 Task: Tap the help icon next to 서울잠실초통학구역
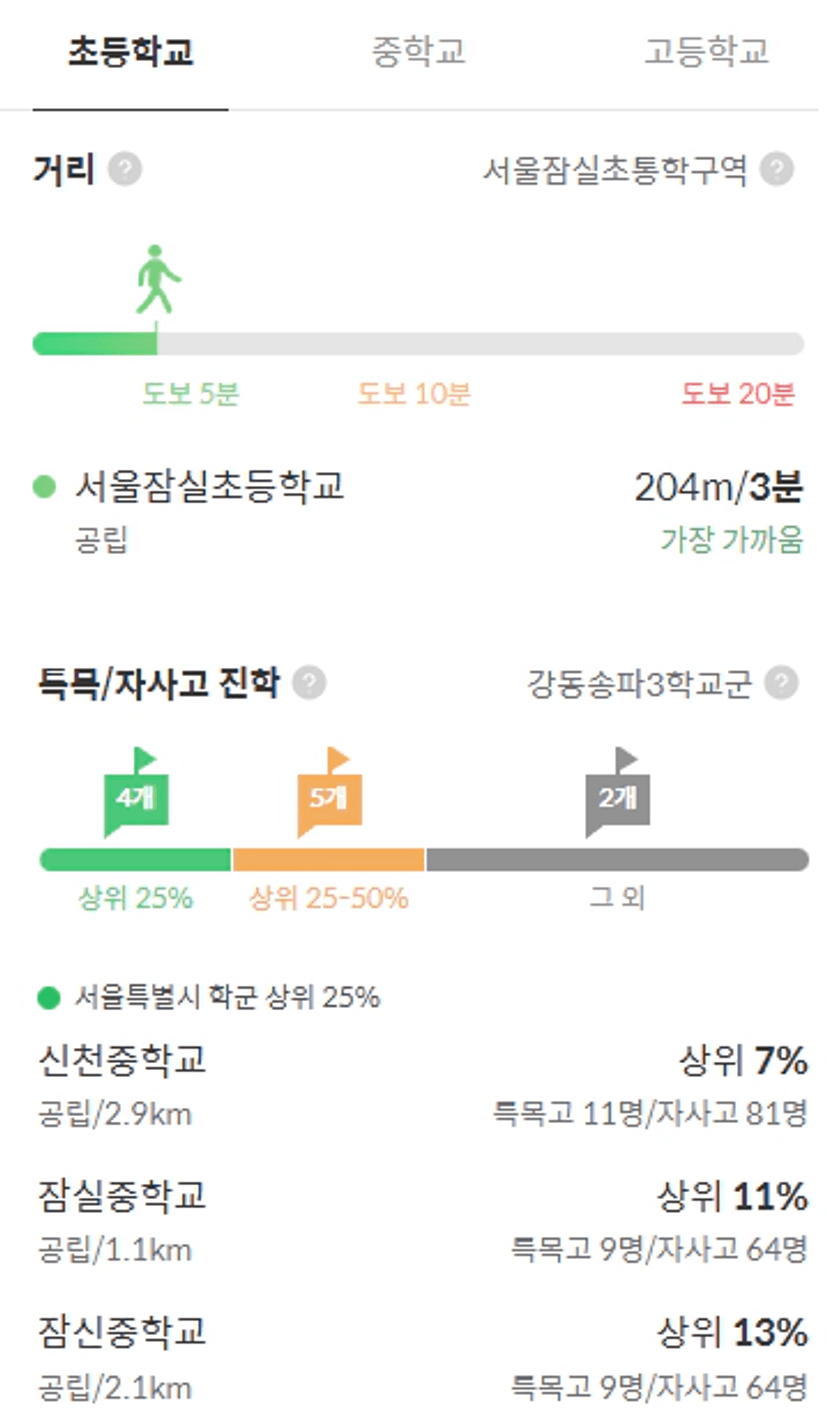[x=777, y=169]
